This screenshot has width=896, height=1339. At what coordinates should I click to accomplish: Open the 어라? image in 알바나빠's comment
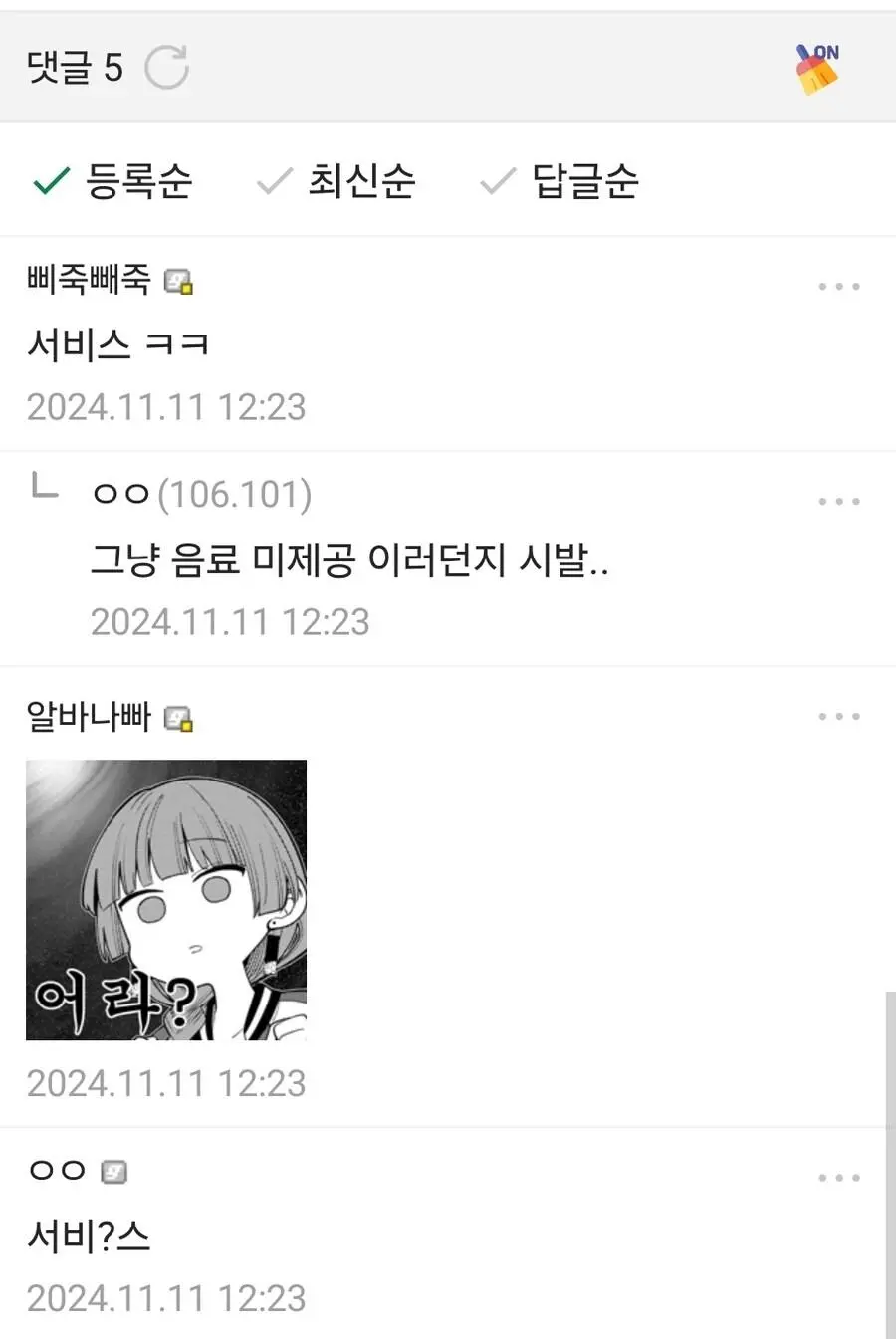click(x=166, y=900)
